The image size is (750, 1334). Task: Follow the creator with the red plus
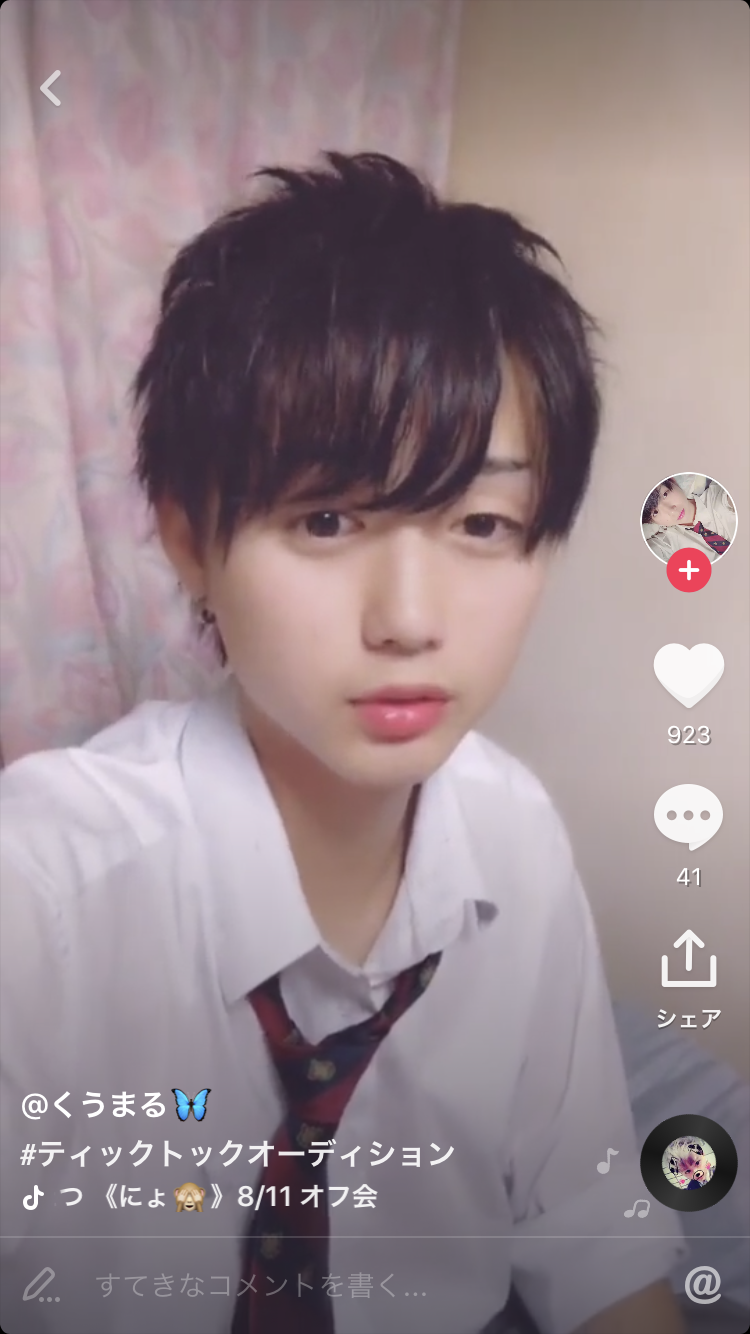point(688,571)
